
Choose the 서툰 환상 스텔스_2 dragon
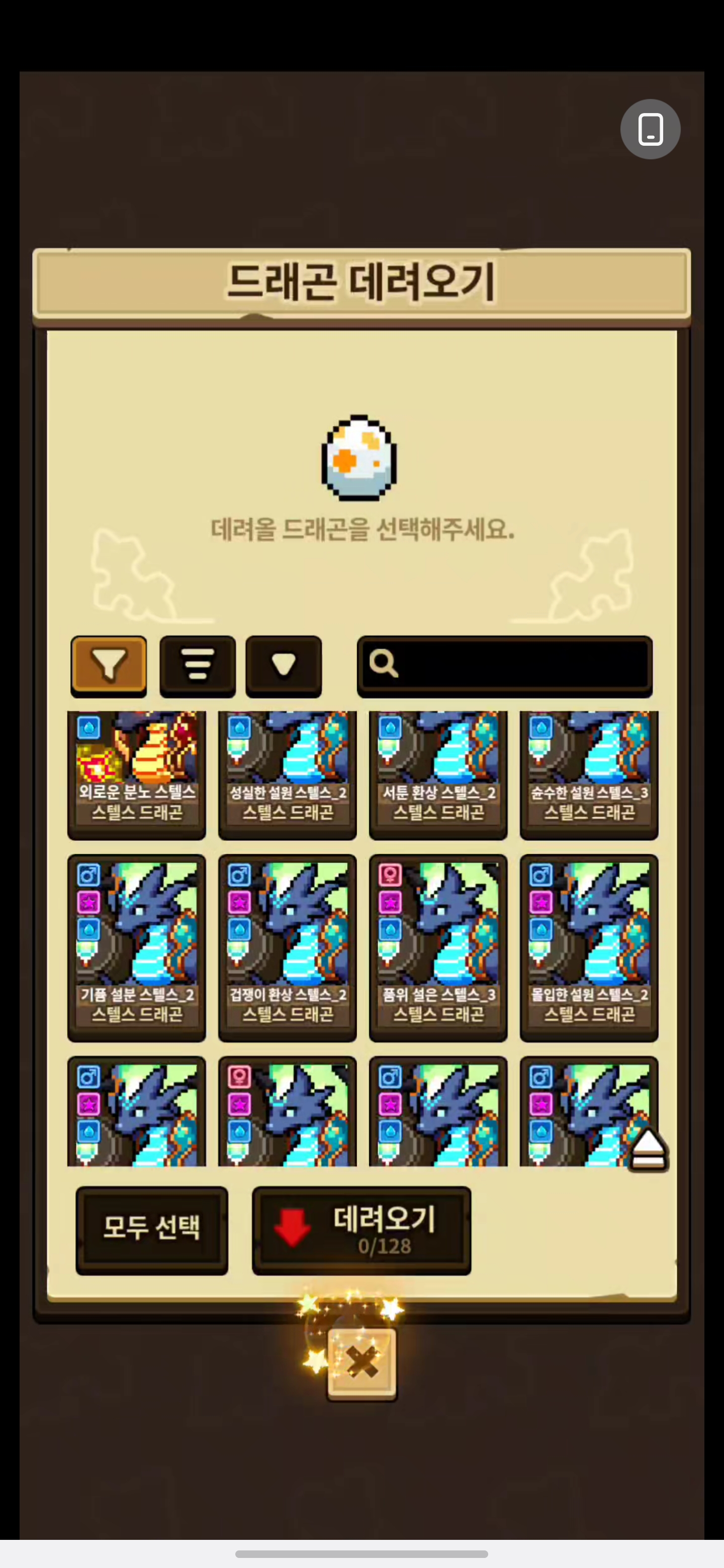click(x=438, y=773)
